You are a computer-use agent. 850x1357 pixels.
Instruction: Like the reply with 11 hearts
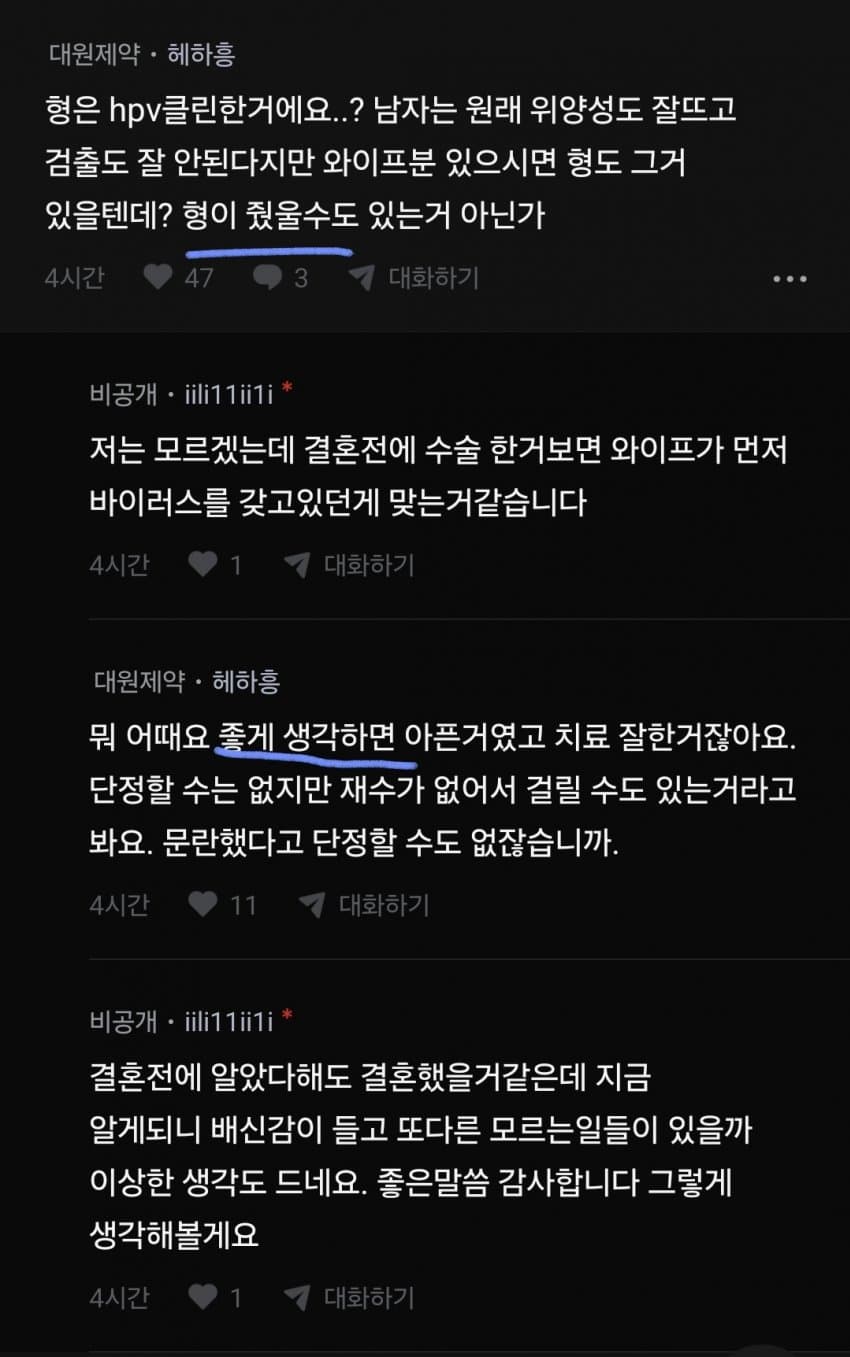click(x=203, y=905)
